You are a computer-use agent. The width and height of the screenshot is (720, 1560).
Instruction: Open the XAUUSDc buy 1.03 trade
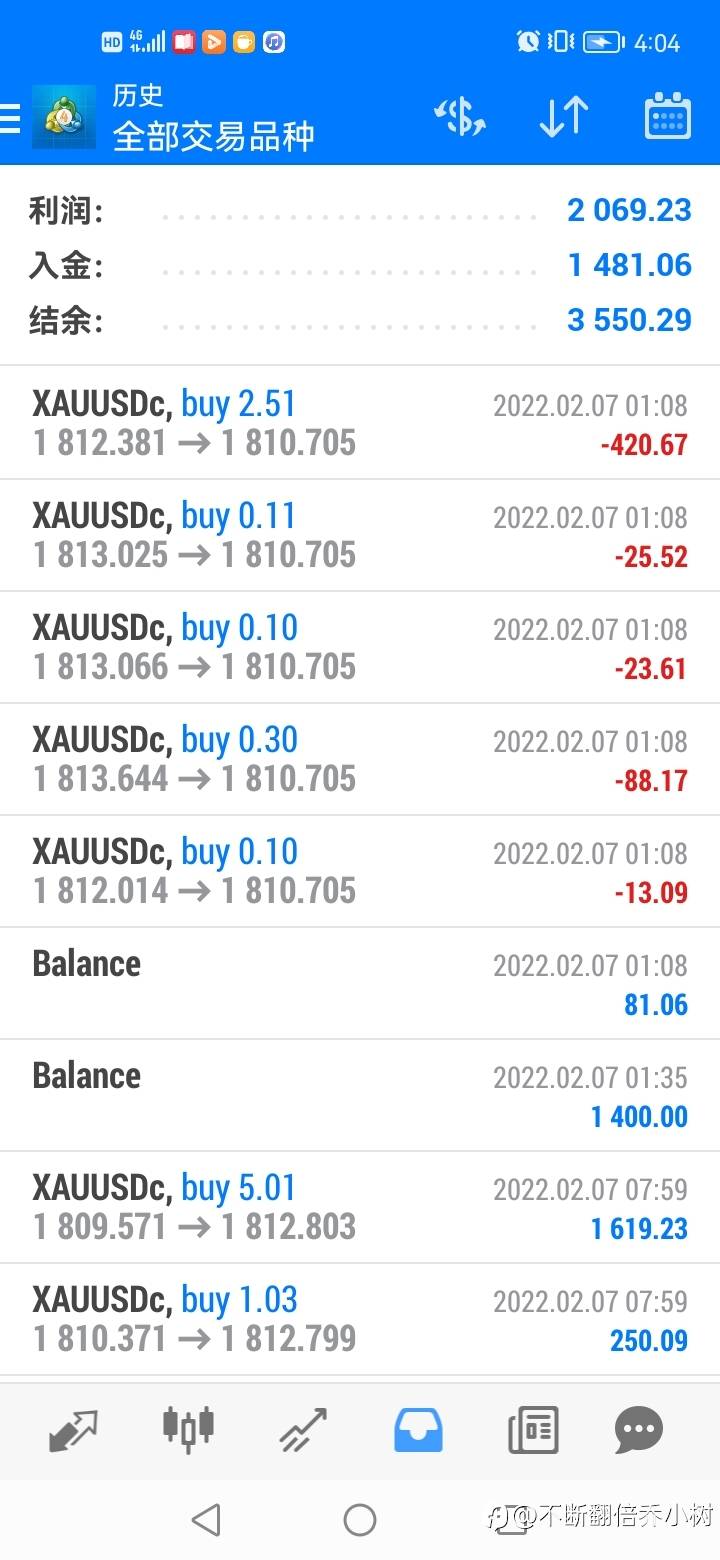tap(360, 1319)
